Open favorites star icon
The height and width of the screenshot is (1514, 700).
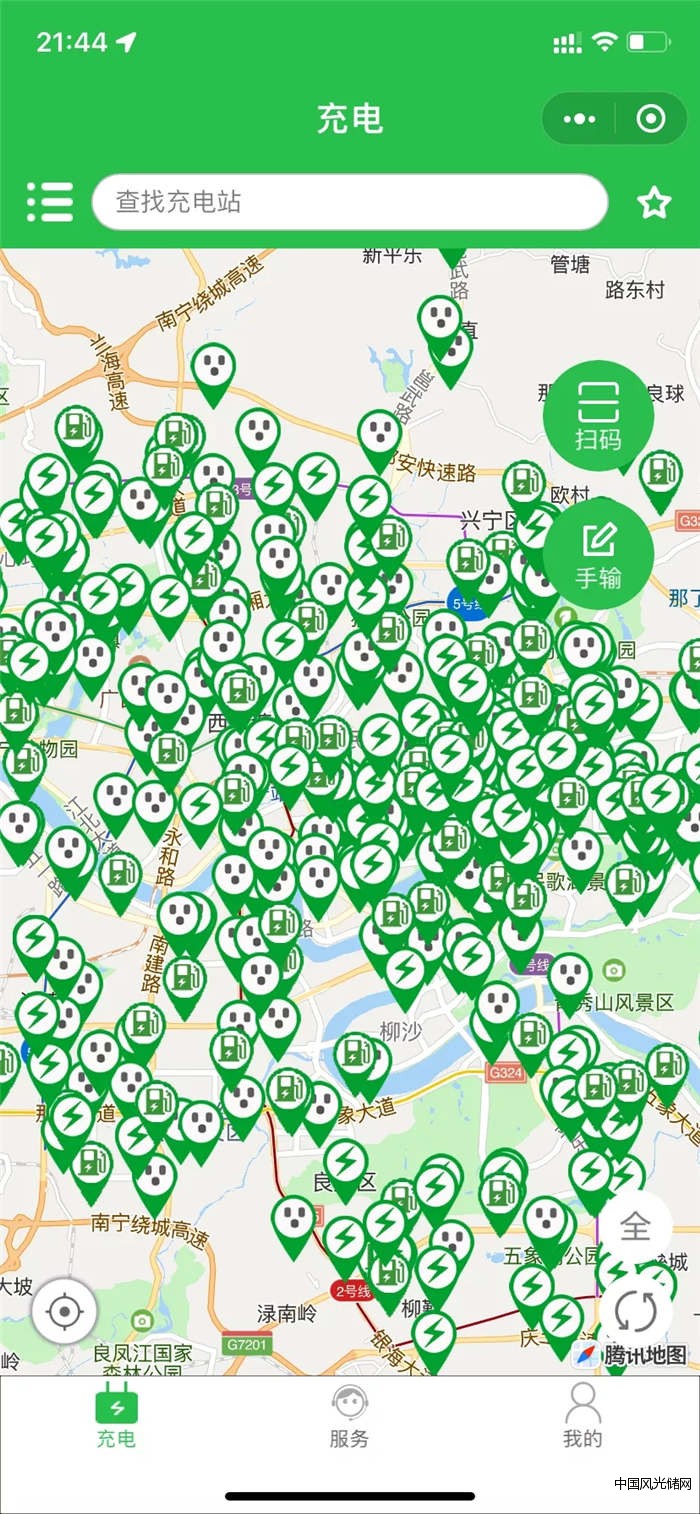pos(654,203)
